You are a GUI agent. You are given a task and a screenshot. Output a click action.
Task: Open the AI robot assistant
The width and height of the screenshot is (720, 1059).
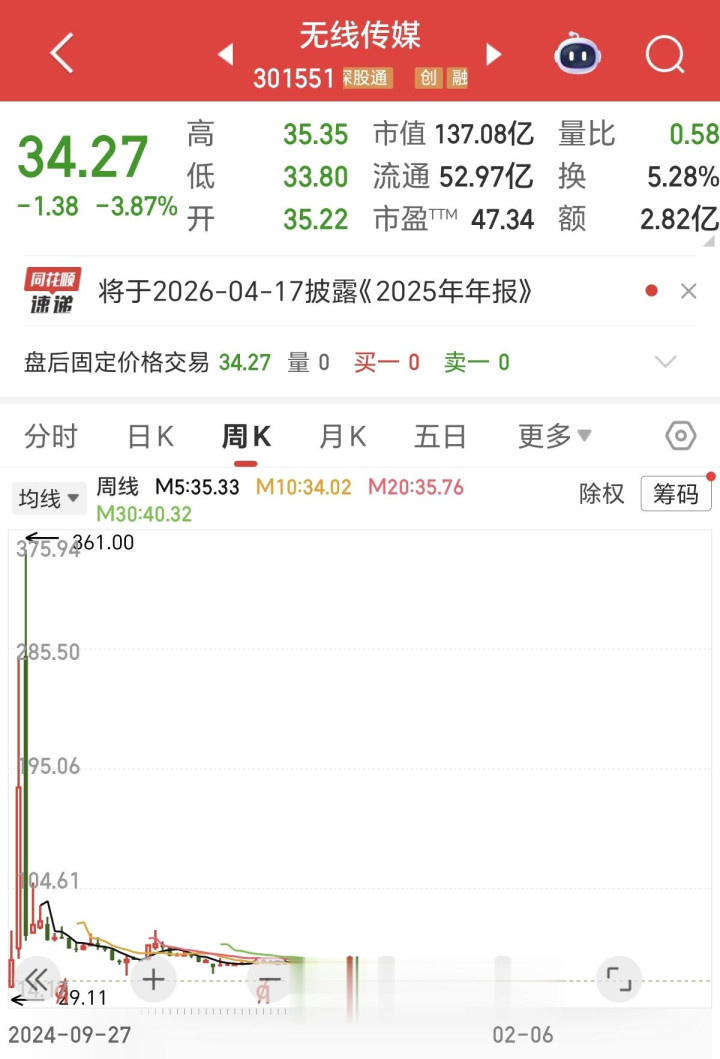point(578,53)
